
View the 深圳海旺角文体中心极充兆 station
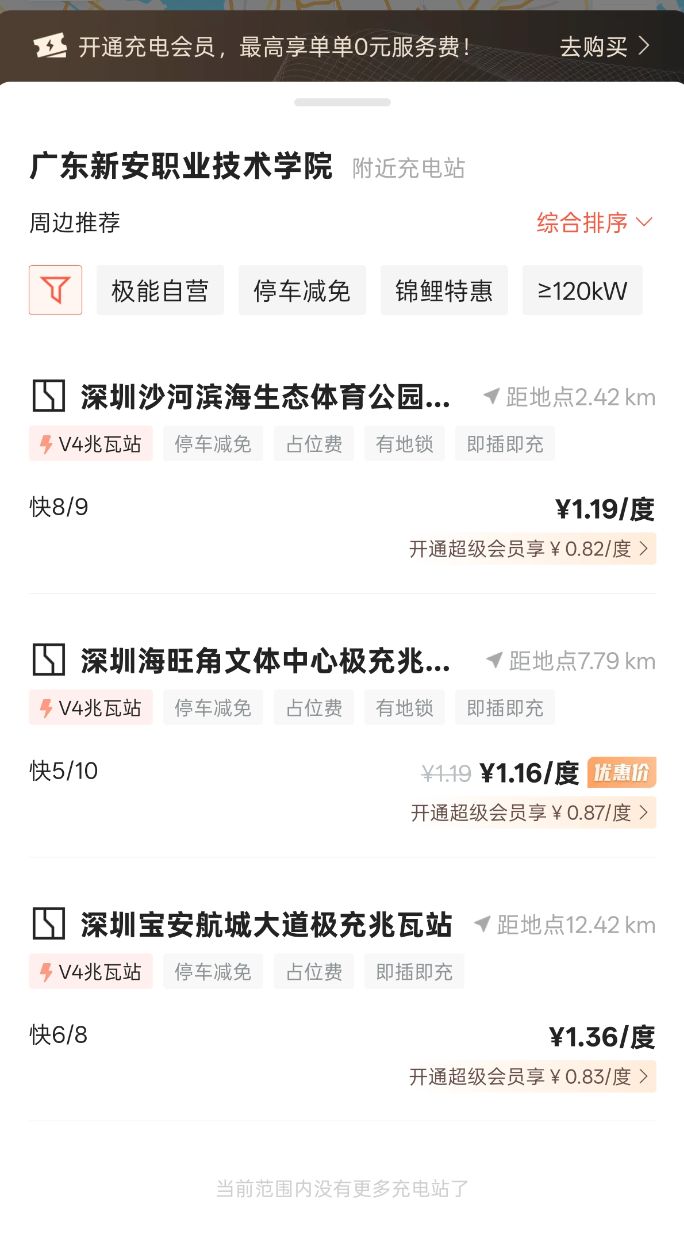pyautogui.click(x=266, y=661)
